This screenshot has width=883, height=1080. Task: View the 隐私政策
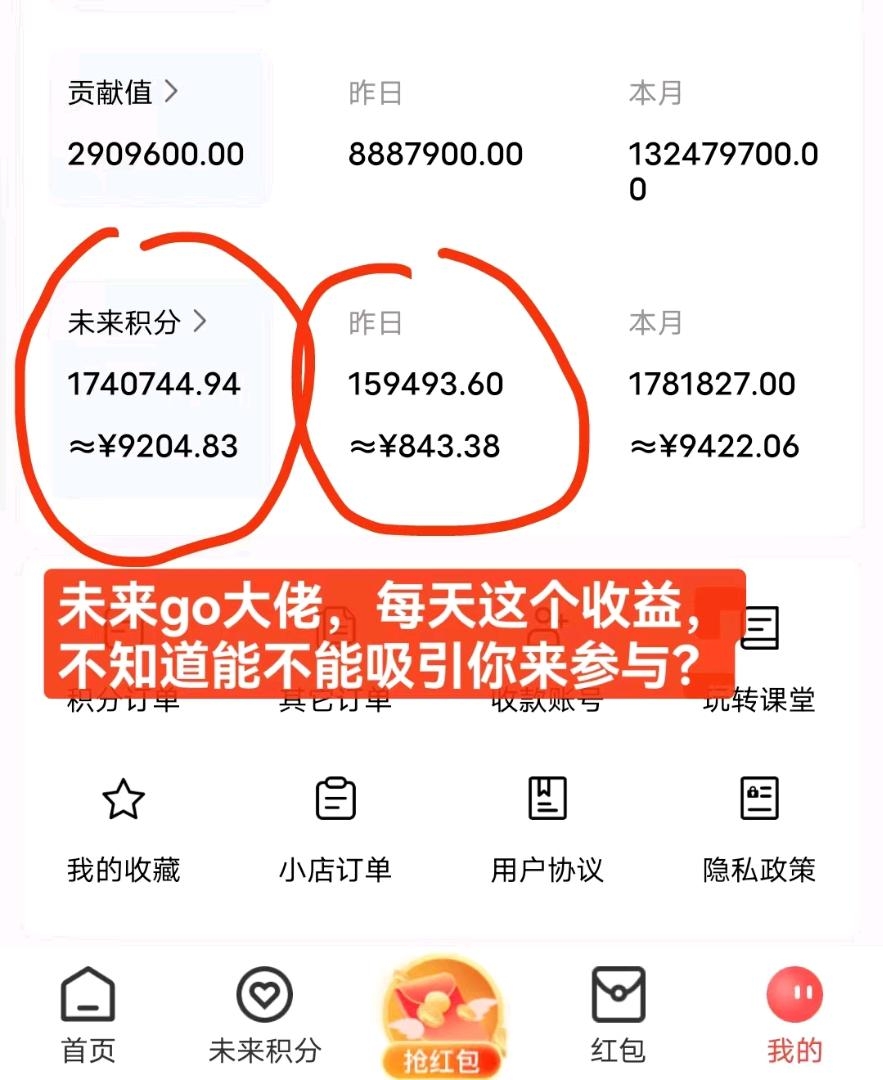coord(759,828)
